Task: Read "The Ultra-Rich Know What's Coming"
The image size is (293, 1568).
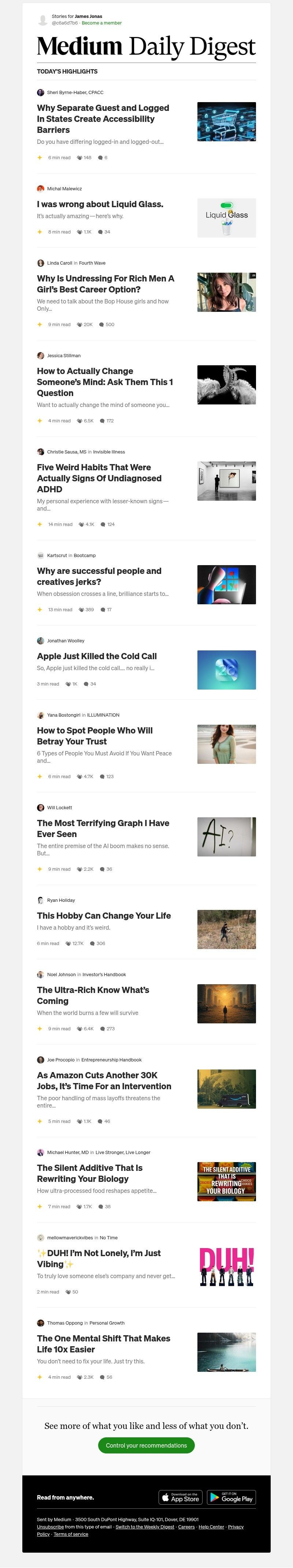Action: (93, 995)
